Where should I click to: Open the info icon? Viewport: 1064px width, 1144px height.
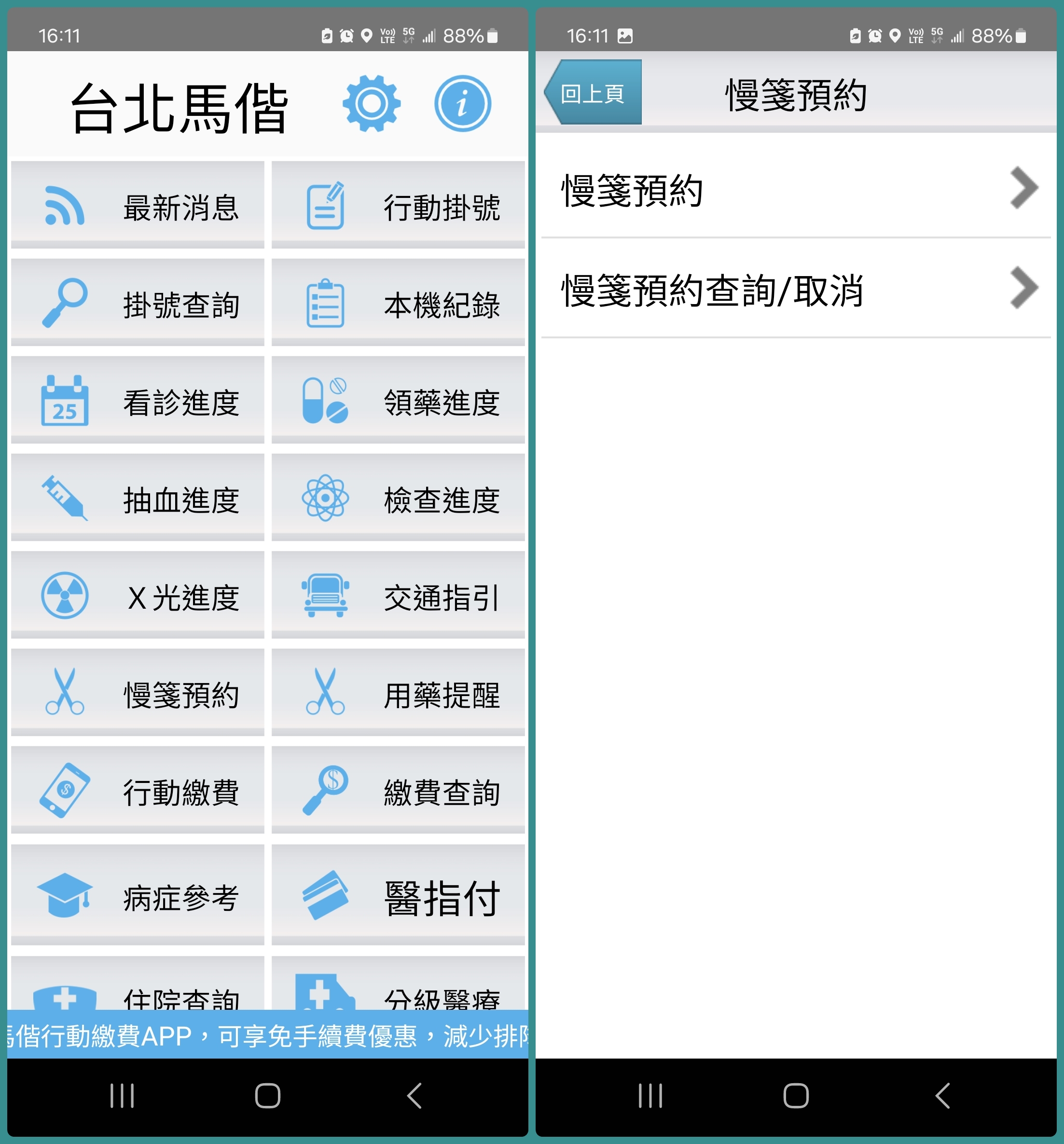pyautogui.click(x=462, y=104)
